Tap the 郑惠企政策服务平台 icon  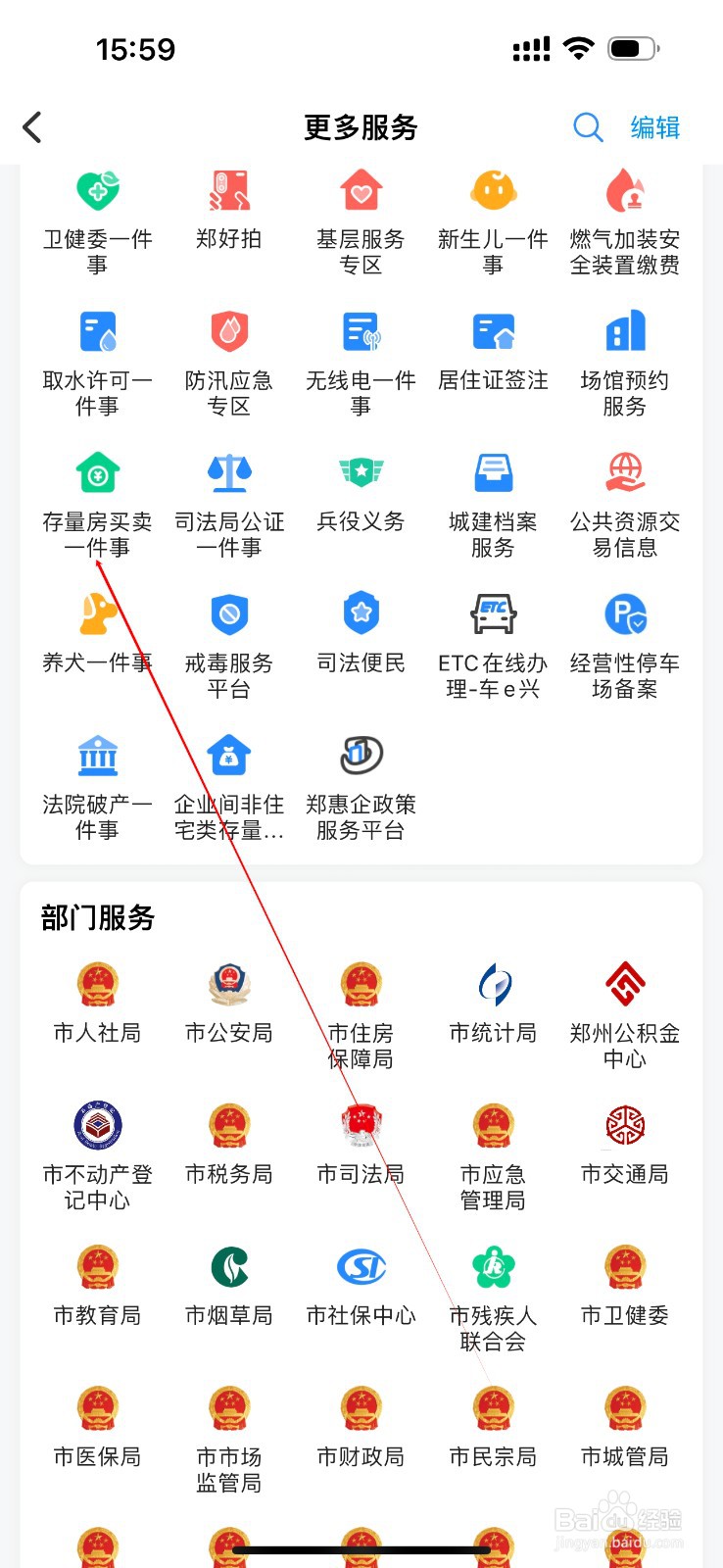pos(361,759)
